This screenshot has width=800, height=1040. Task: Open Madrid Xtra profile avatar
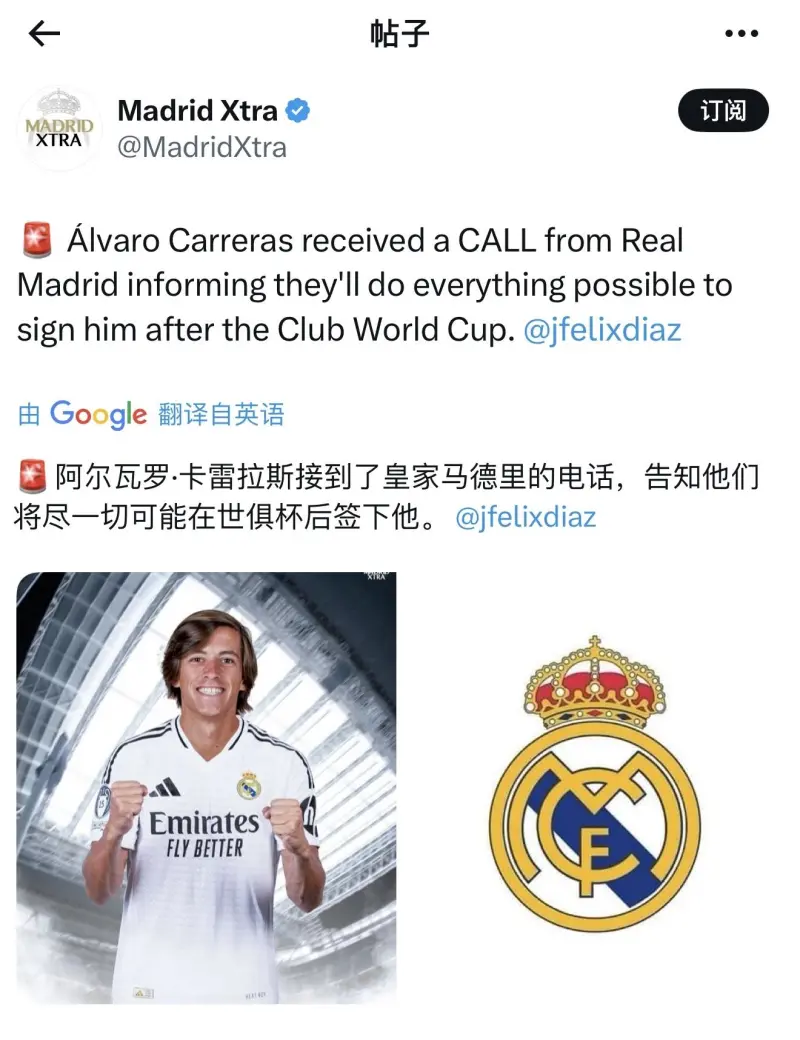(x=60, y=129)
